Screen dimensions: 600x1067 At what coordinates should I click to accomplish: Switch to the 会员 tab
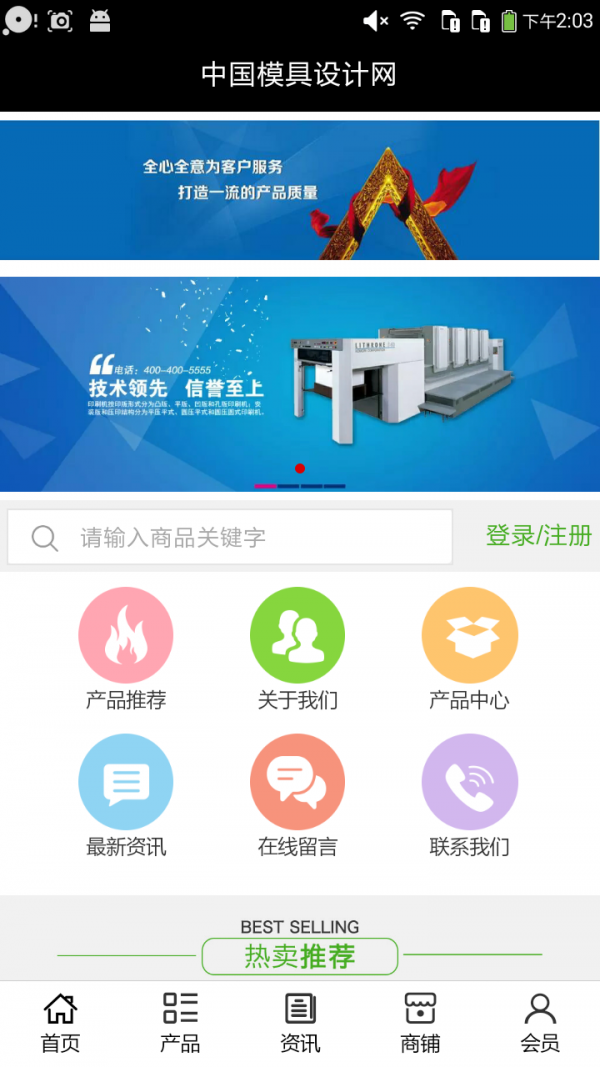pyautogui.click(x=540, y=1022)
